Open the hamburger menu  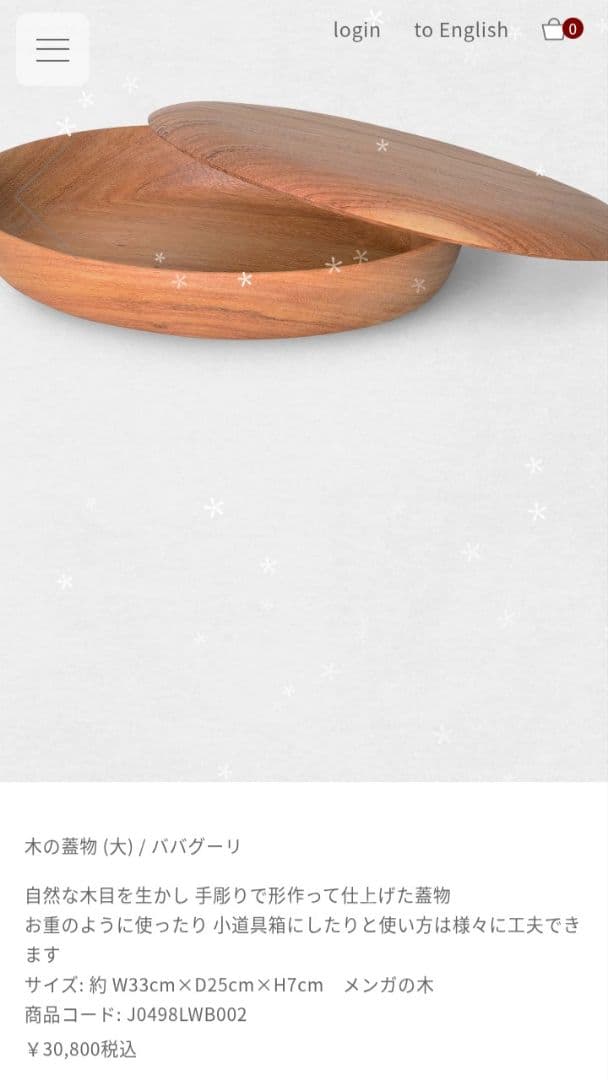pyautogui.click(x=52, y=49)
